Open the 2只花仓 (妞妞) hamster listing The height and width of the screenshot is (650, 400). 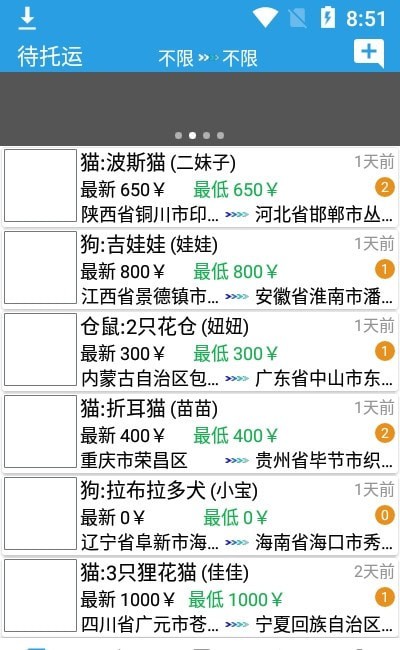[x=200, y=350]
